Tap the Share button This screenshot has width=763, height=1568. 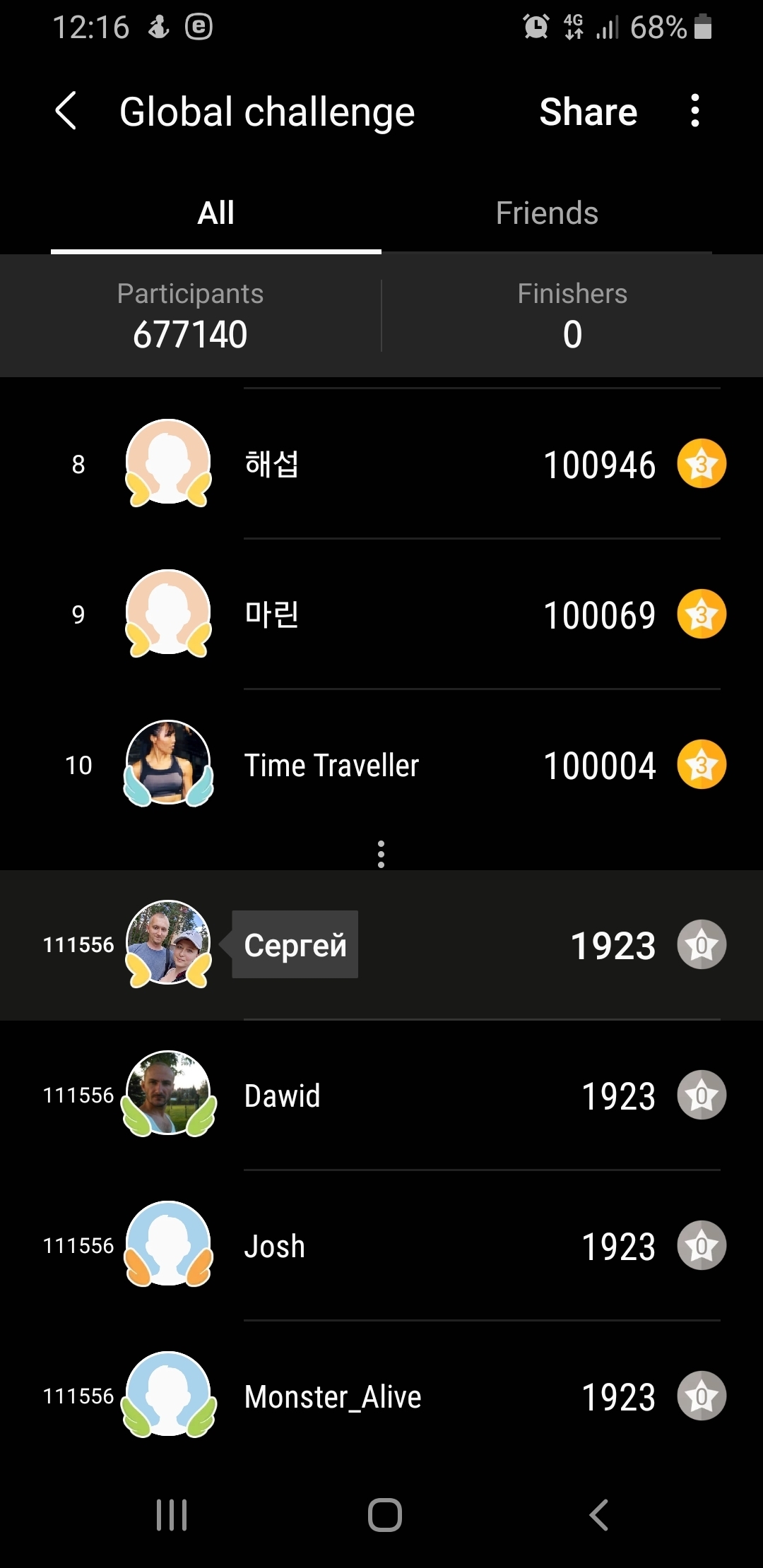[588, 112]
